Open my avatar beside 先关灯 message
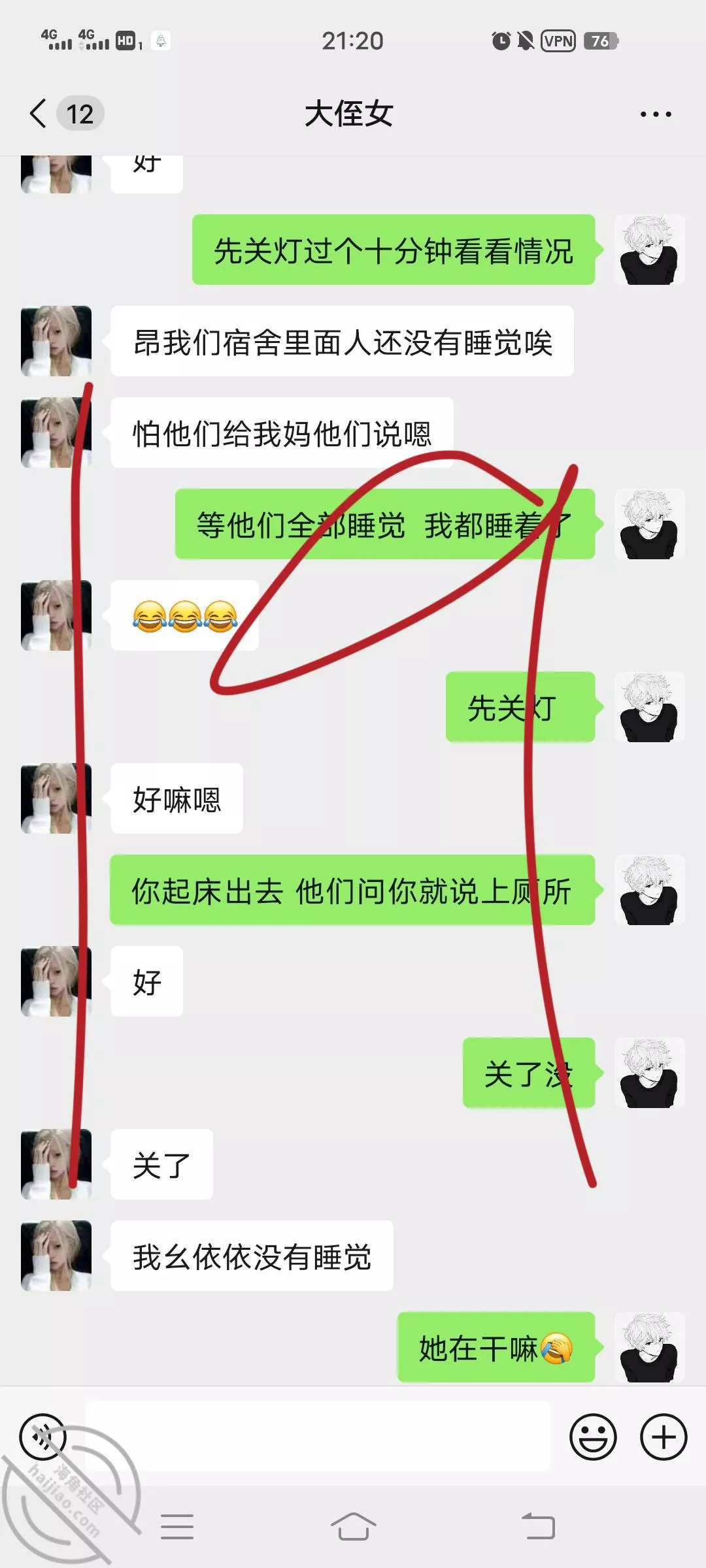 coord(649,707)
